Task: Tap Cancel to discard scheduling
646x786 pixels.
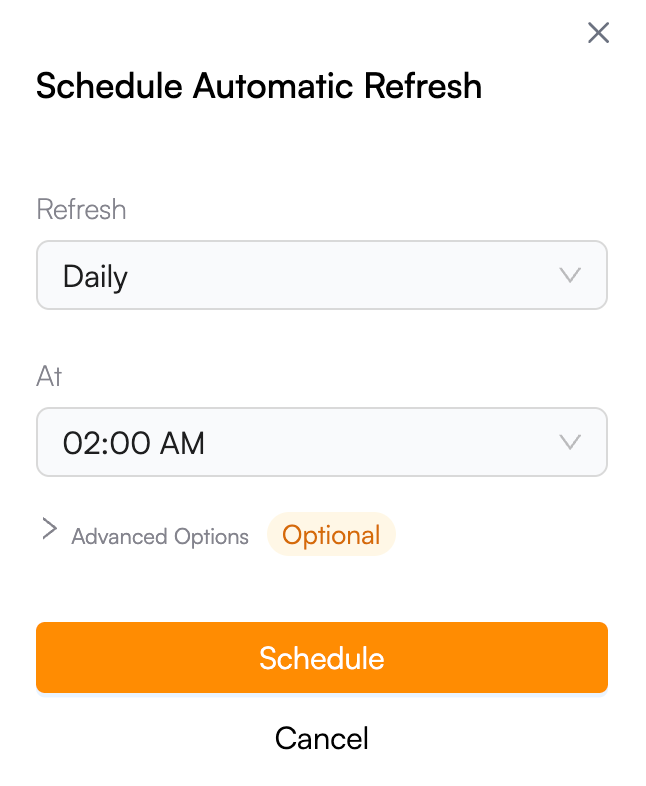Action: (321, 738)
